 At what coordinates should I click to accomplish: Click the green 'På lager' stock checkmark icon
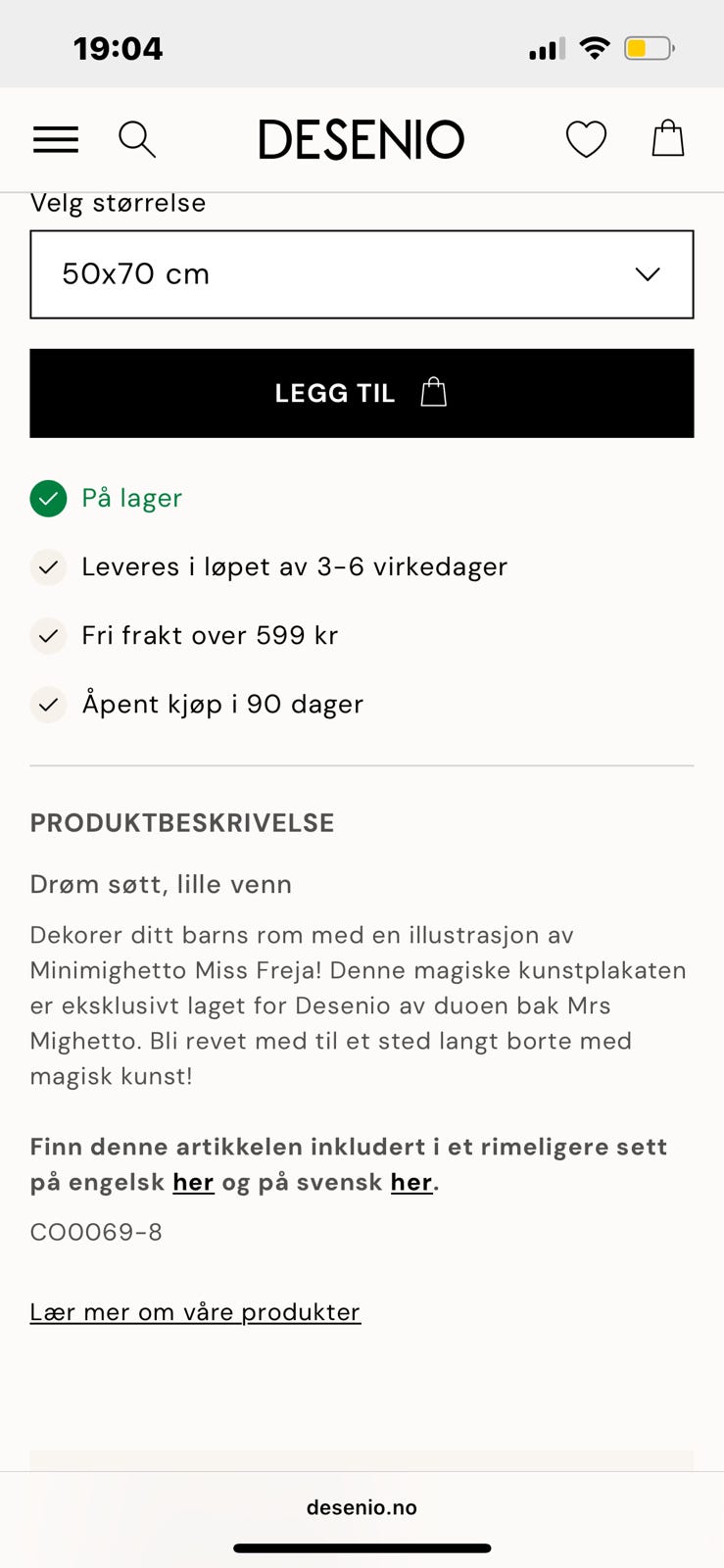tap(48, 498)
